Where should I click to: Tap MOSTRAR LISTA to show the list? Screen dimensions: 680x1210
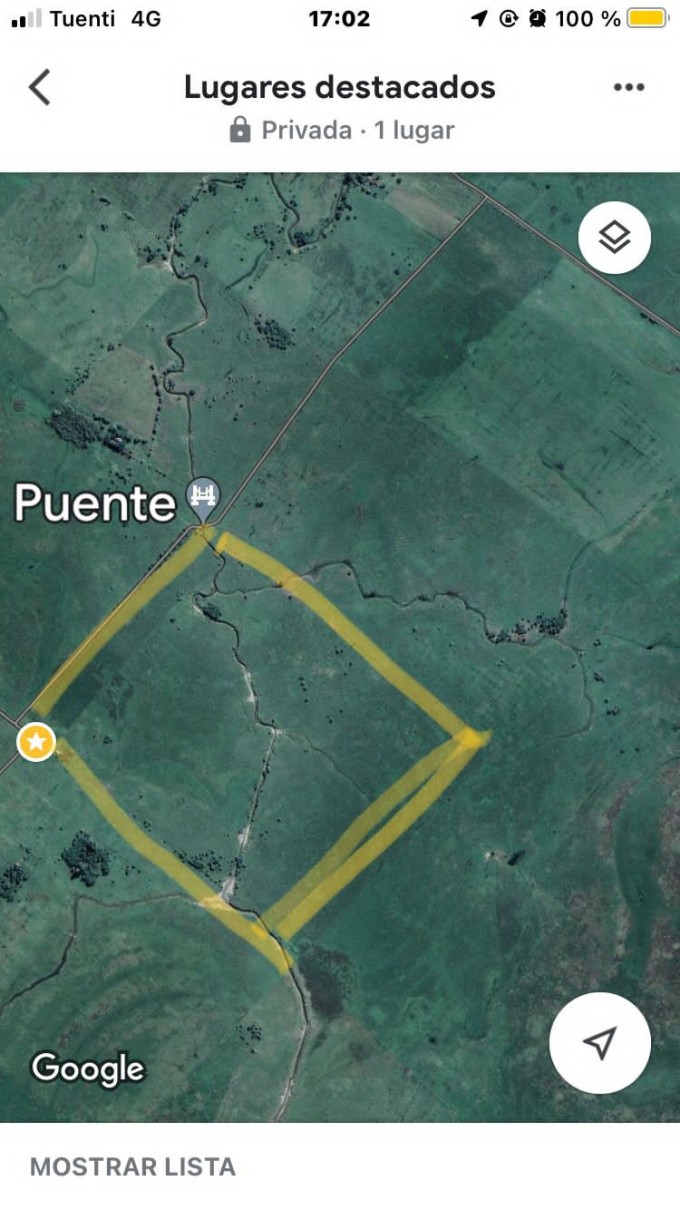pyautogui.click(x=133, y=1166)
